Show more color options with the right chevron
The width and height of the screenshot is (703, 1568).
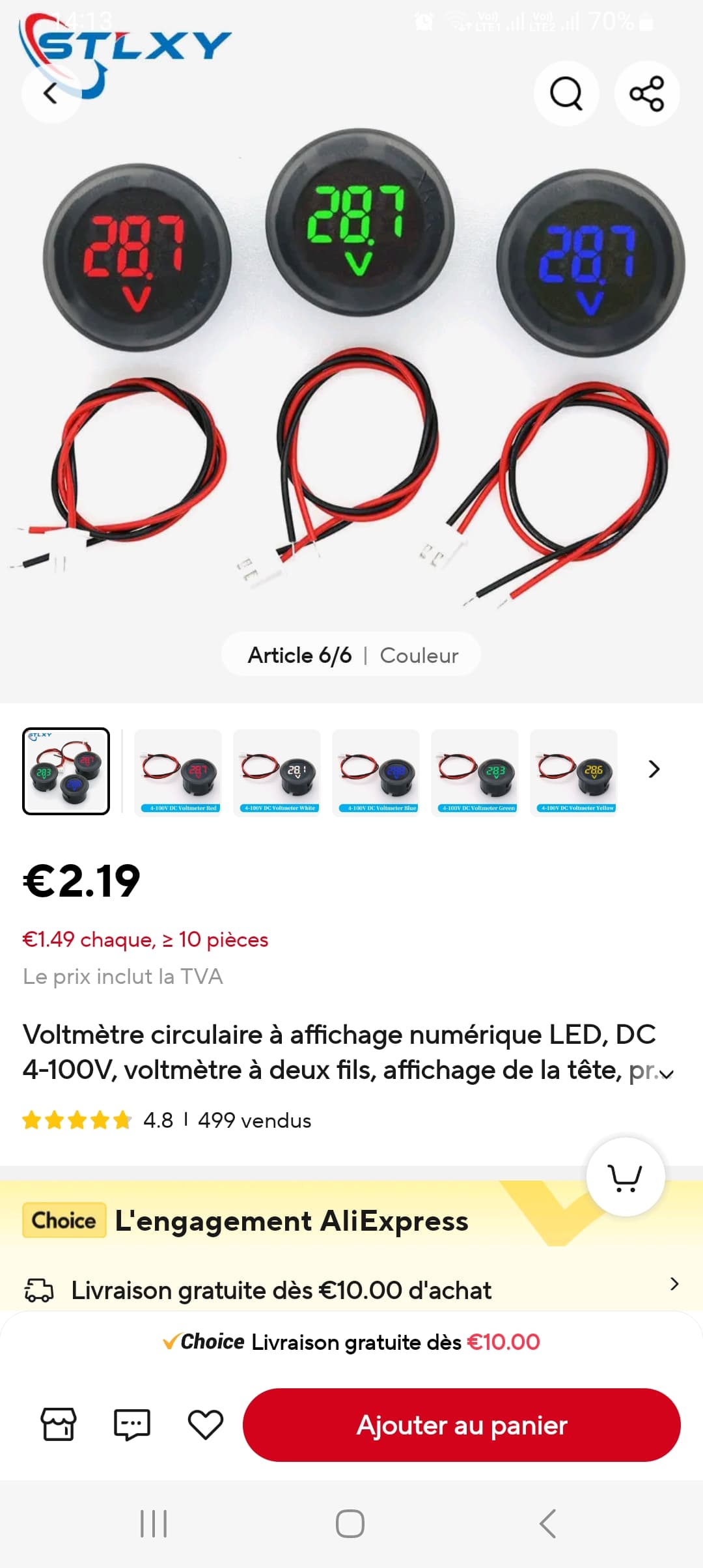(654, 770)
